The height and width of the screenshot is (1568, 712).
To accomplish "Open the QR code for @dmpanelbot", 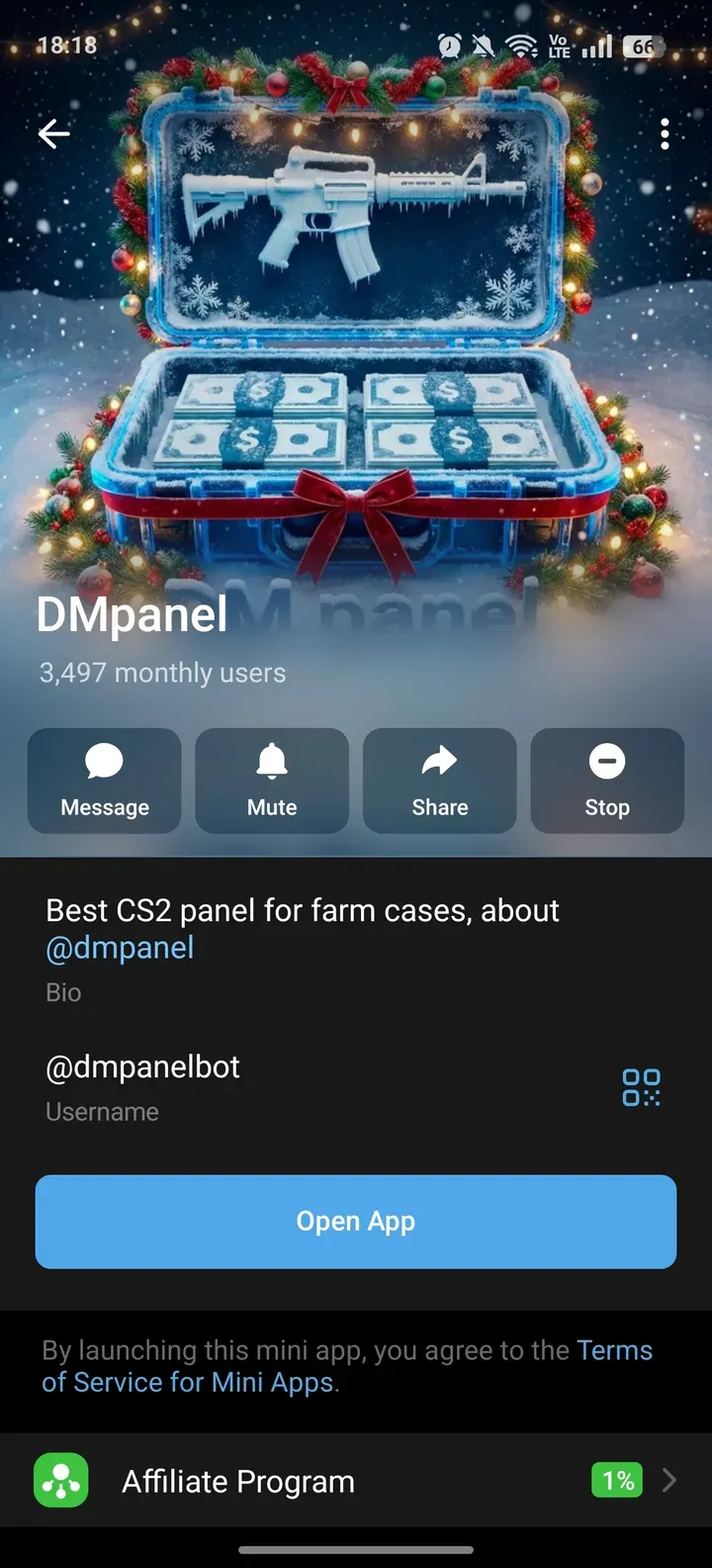I will coord(641,1086).
